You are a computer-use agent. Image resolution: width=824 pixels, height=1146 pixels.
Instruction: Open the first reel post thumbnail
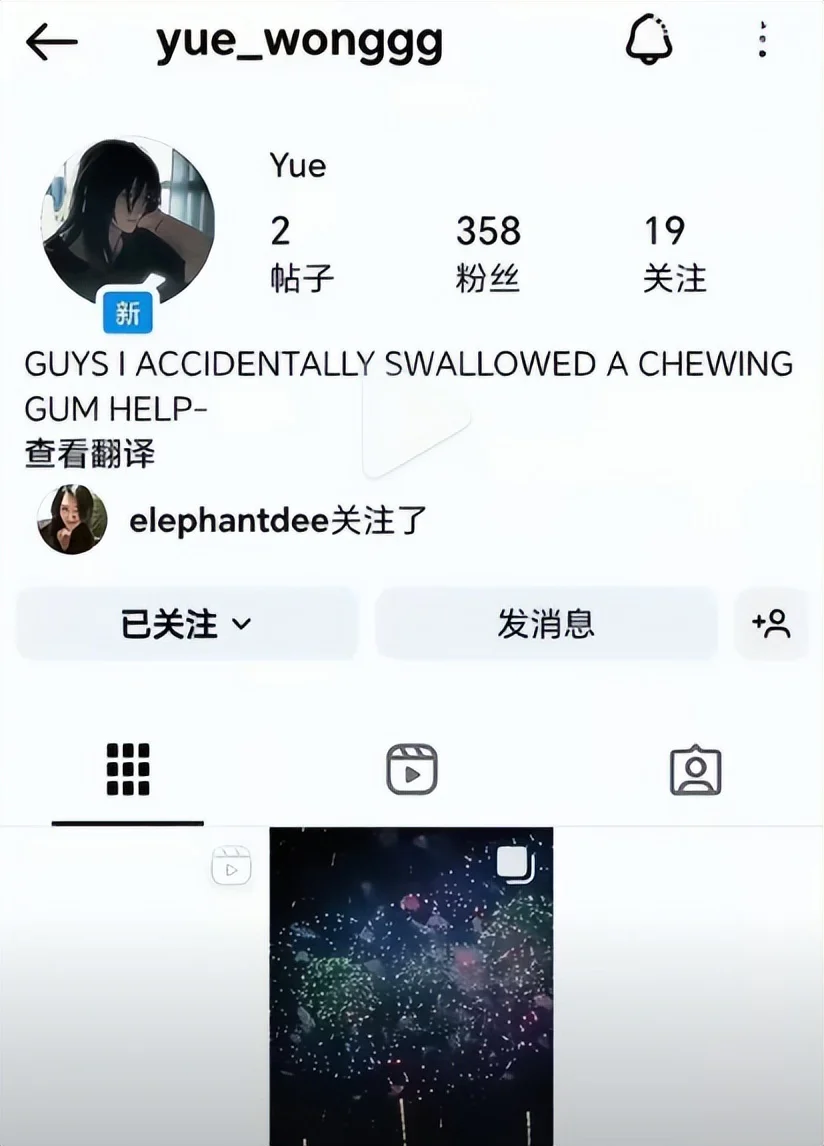point(133,987)
